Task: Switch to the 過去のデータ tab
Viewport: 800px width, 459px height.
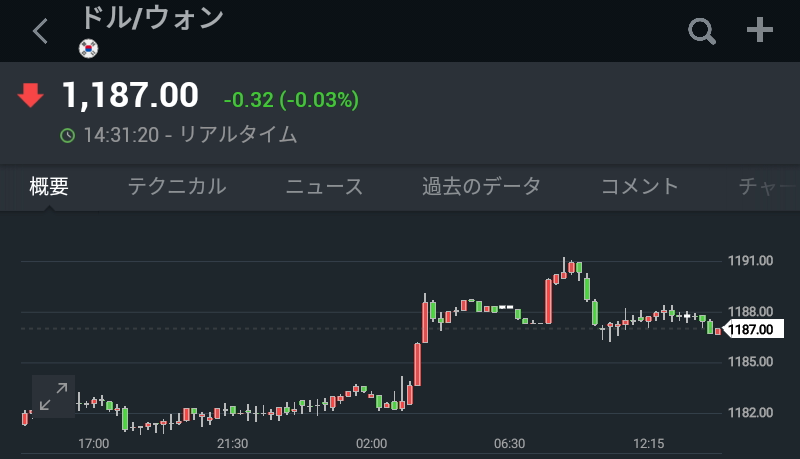Action: [481, 186]
